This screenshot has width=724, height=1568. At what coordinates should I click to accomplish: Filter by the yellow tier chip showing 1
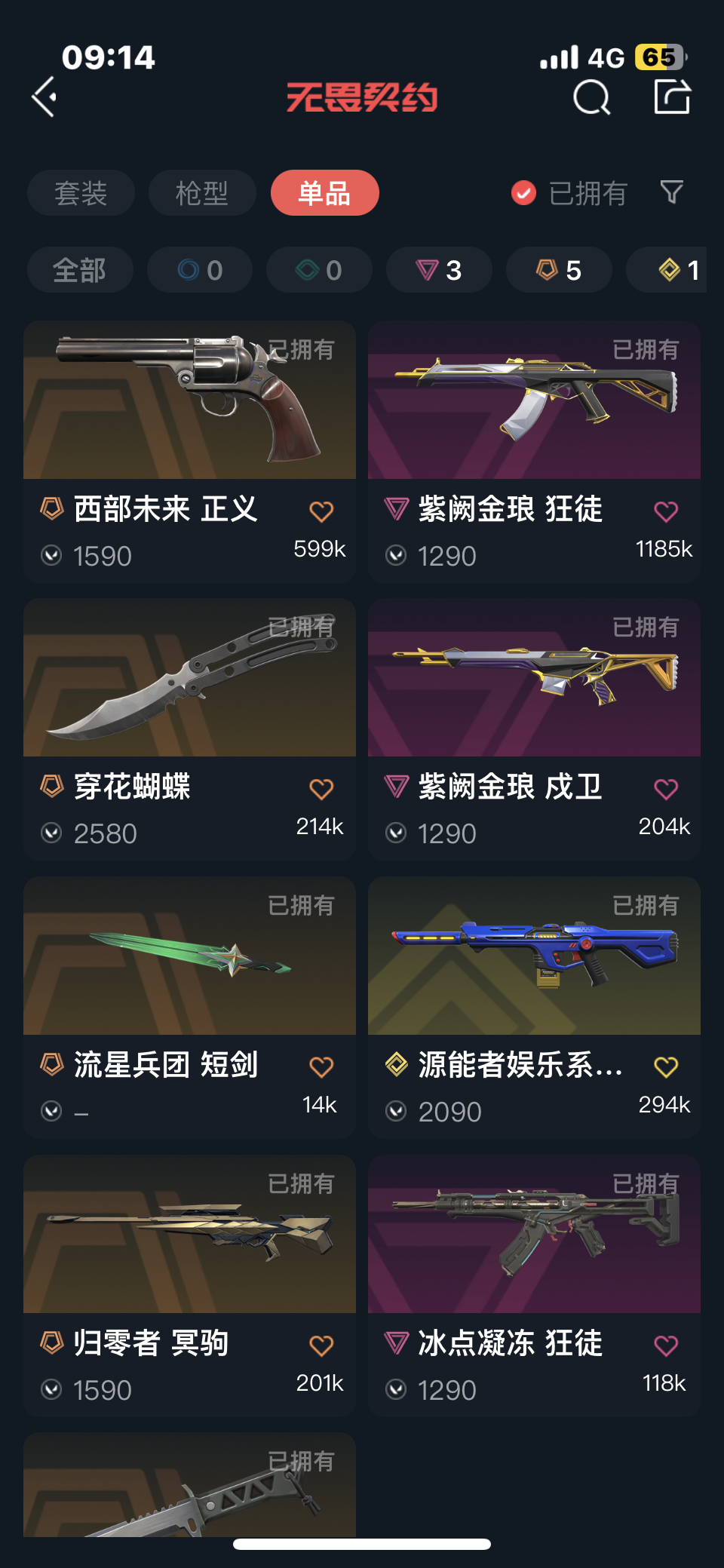coord(675,270)
